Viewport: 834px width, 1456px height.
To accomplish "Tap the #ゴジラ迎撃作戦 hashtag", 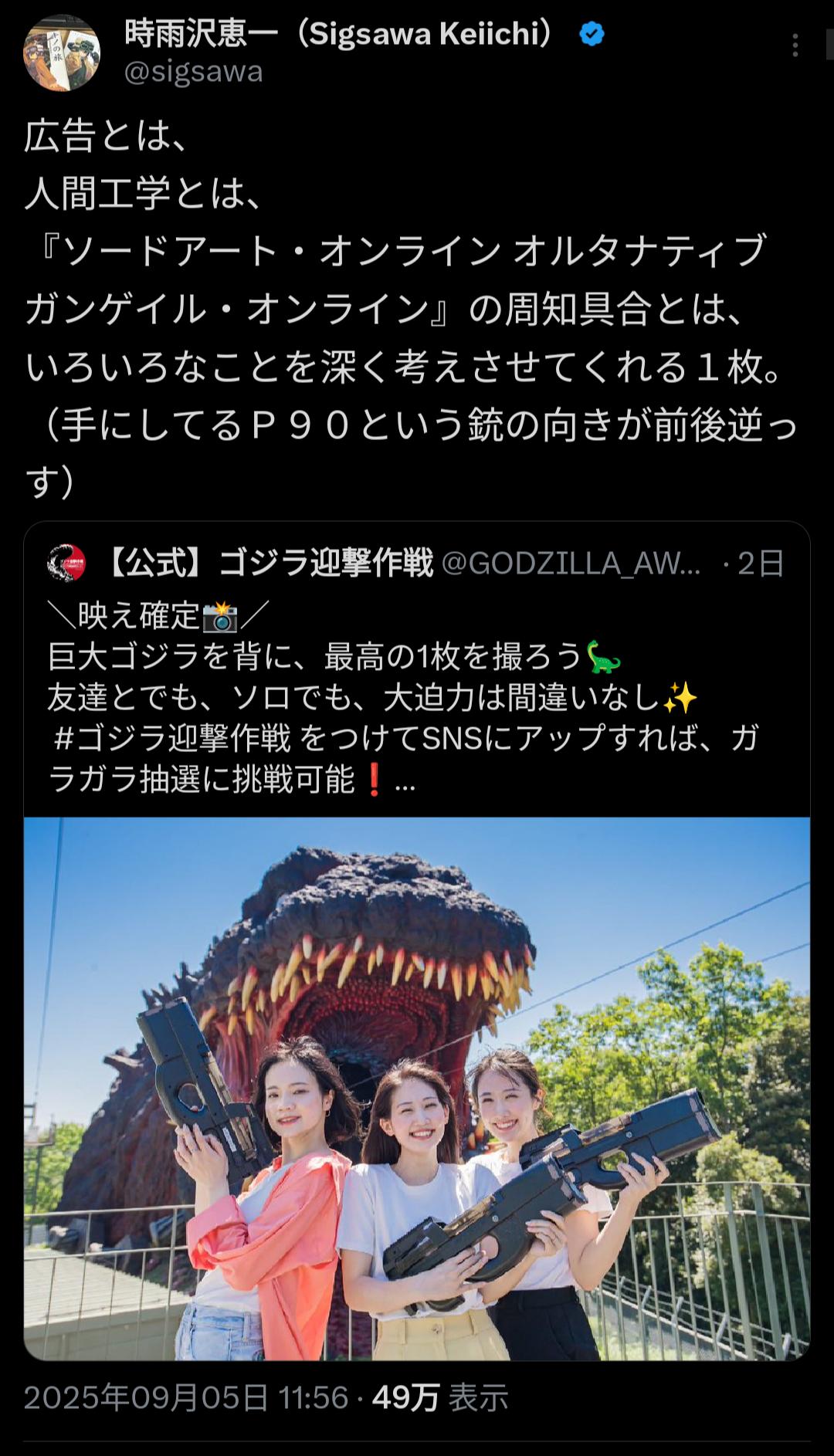I will point(173,739).
